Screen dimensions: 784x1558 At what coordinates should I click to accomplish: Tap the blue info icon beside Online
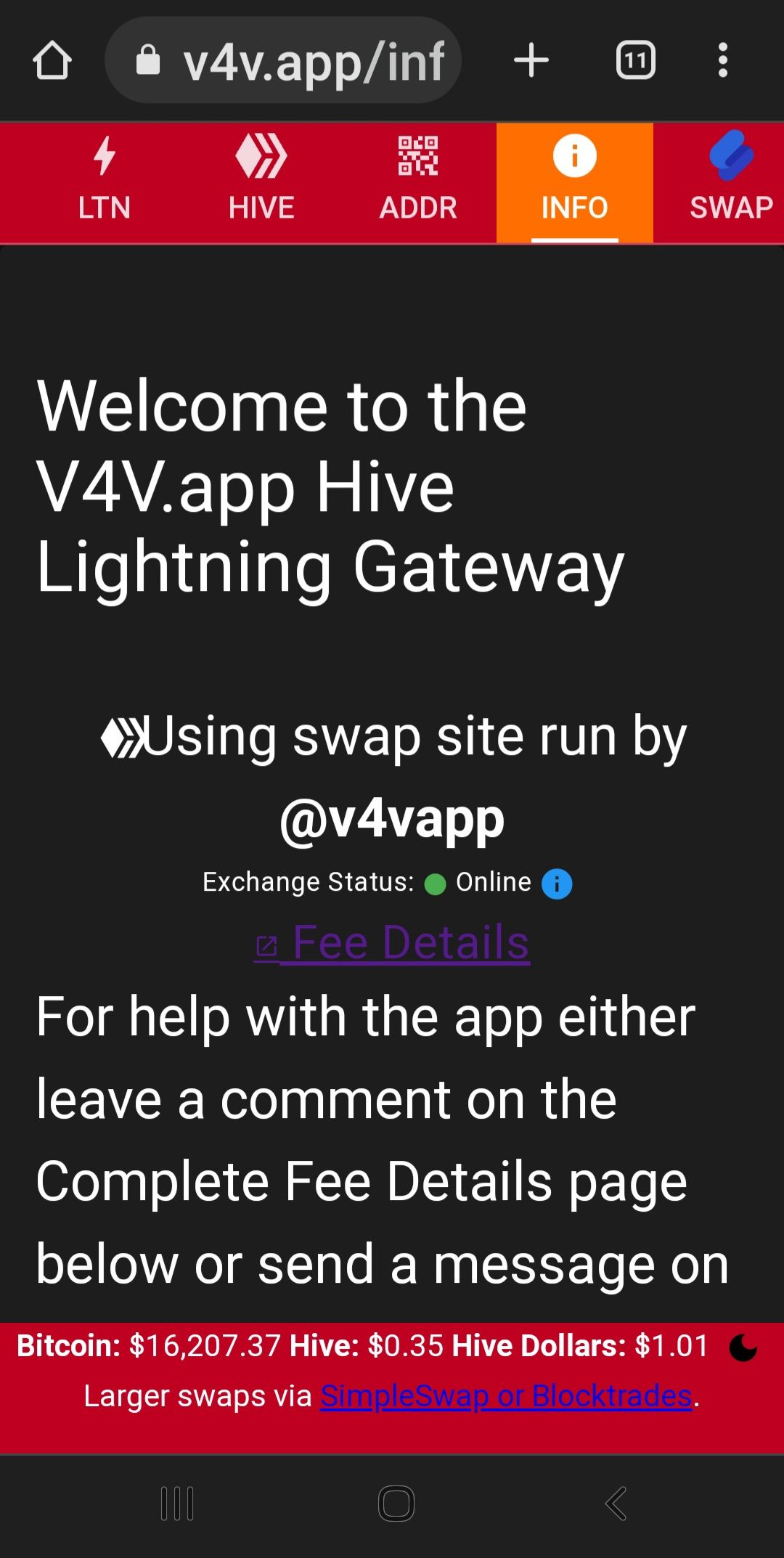coord(557,884)
